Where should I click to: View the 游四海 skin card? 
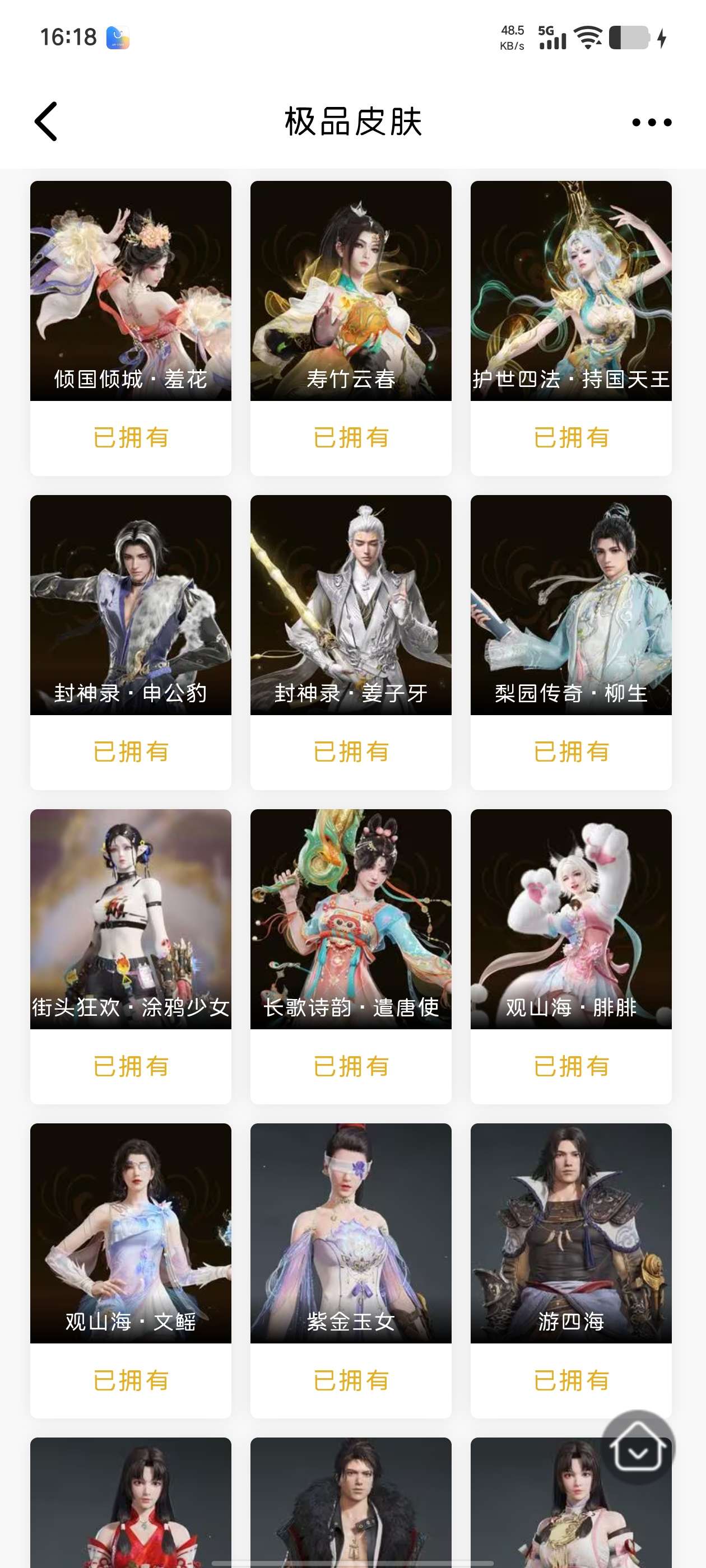point(571,1233)
